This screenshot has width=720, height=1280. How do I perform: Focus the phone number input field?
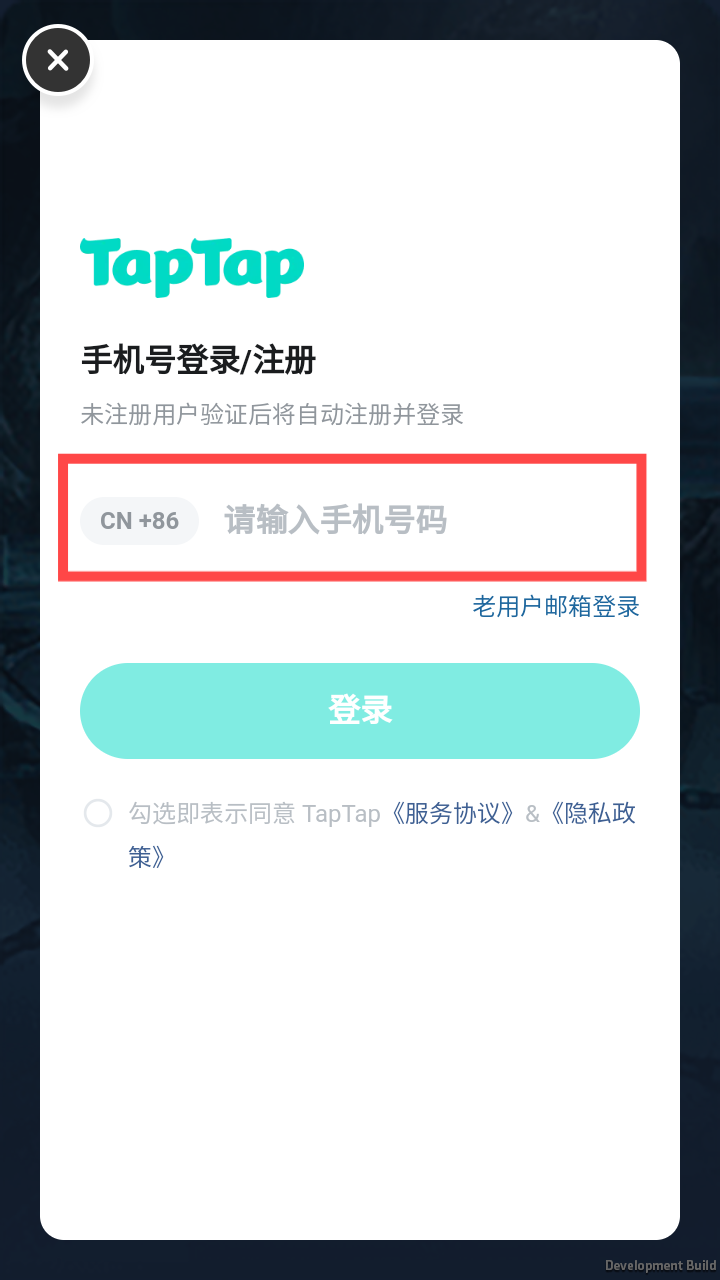click(418, 521)
